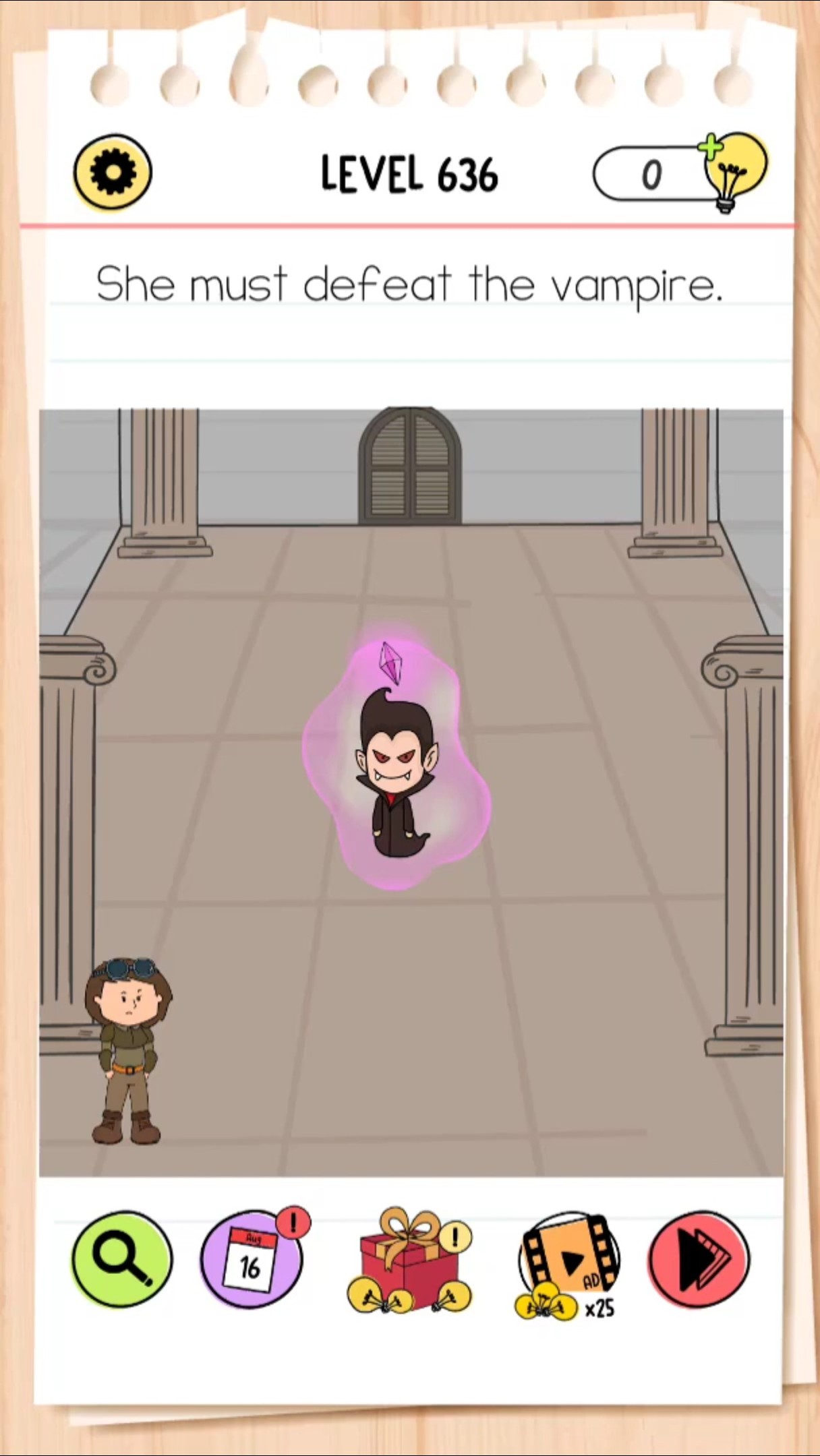Skip level with the red fast-forward button
This screenshot has height=1456, width=820.
(x=699, y=1259)
